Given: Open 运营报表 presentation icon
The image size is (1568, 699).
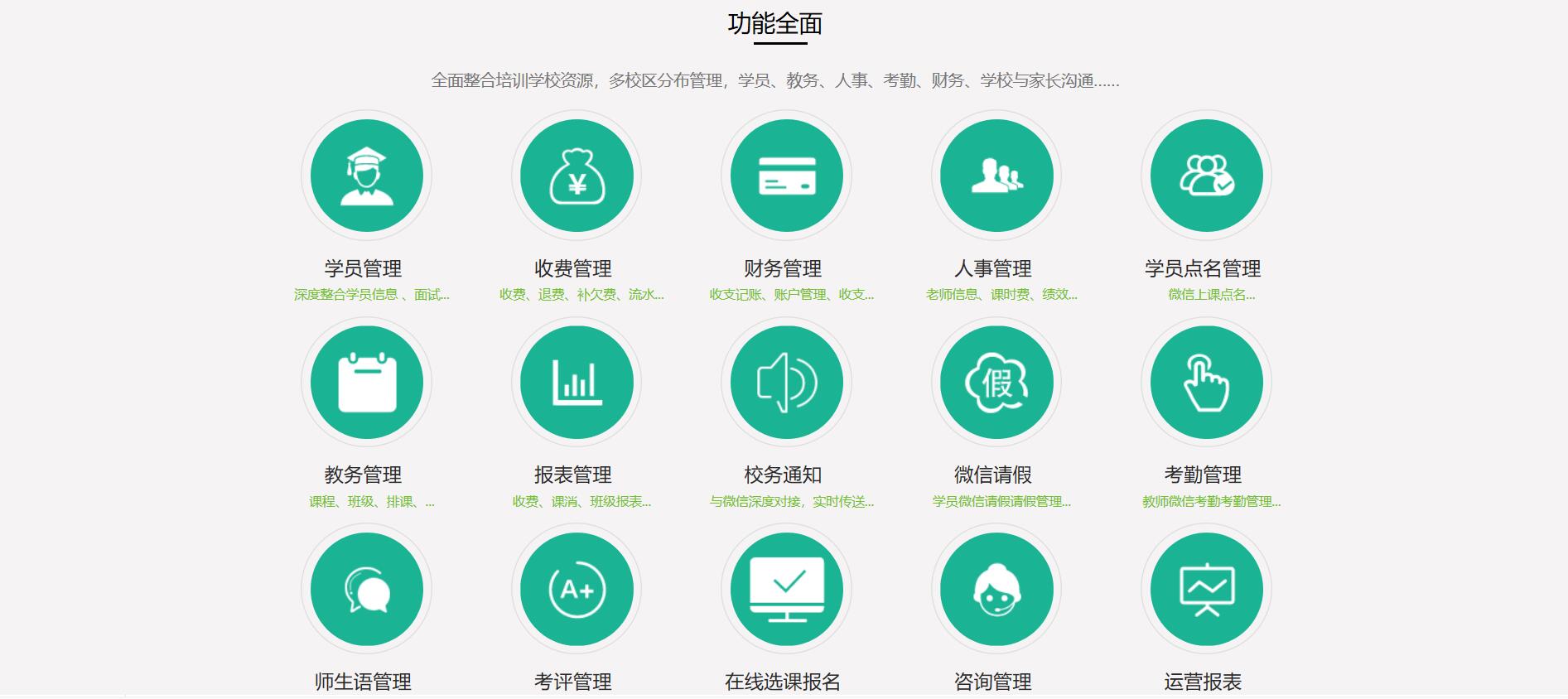Looking at the screenshot, I should coord(1206,589).
